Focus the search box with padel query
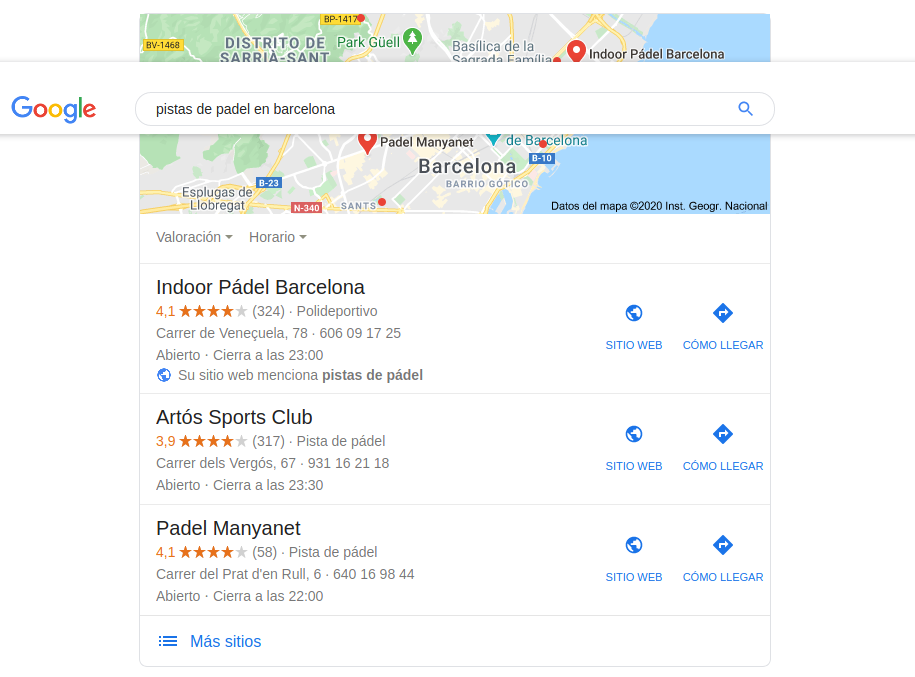 (x=430, y=109)
